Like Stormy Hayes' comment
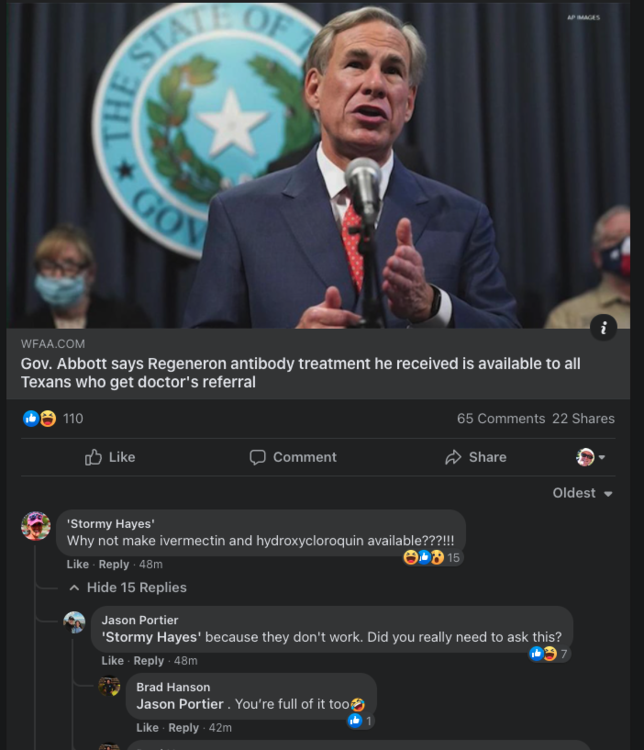 point(77,565)
